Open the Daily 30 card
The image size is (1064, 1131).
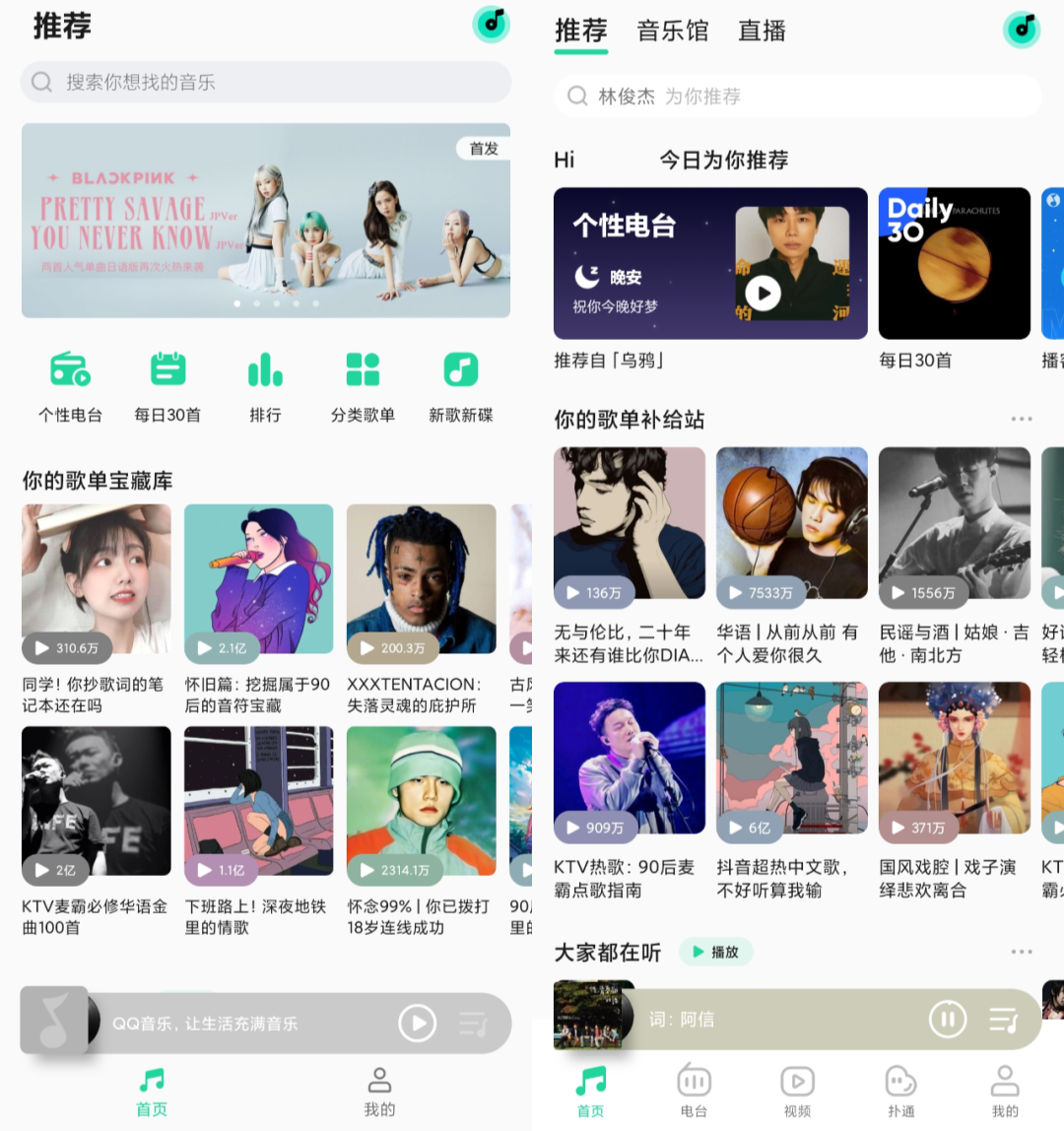(x=954, y=264)
